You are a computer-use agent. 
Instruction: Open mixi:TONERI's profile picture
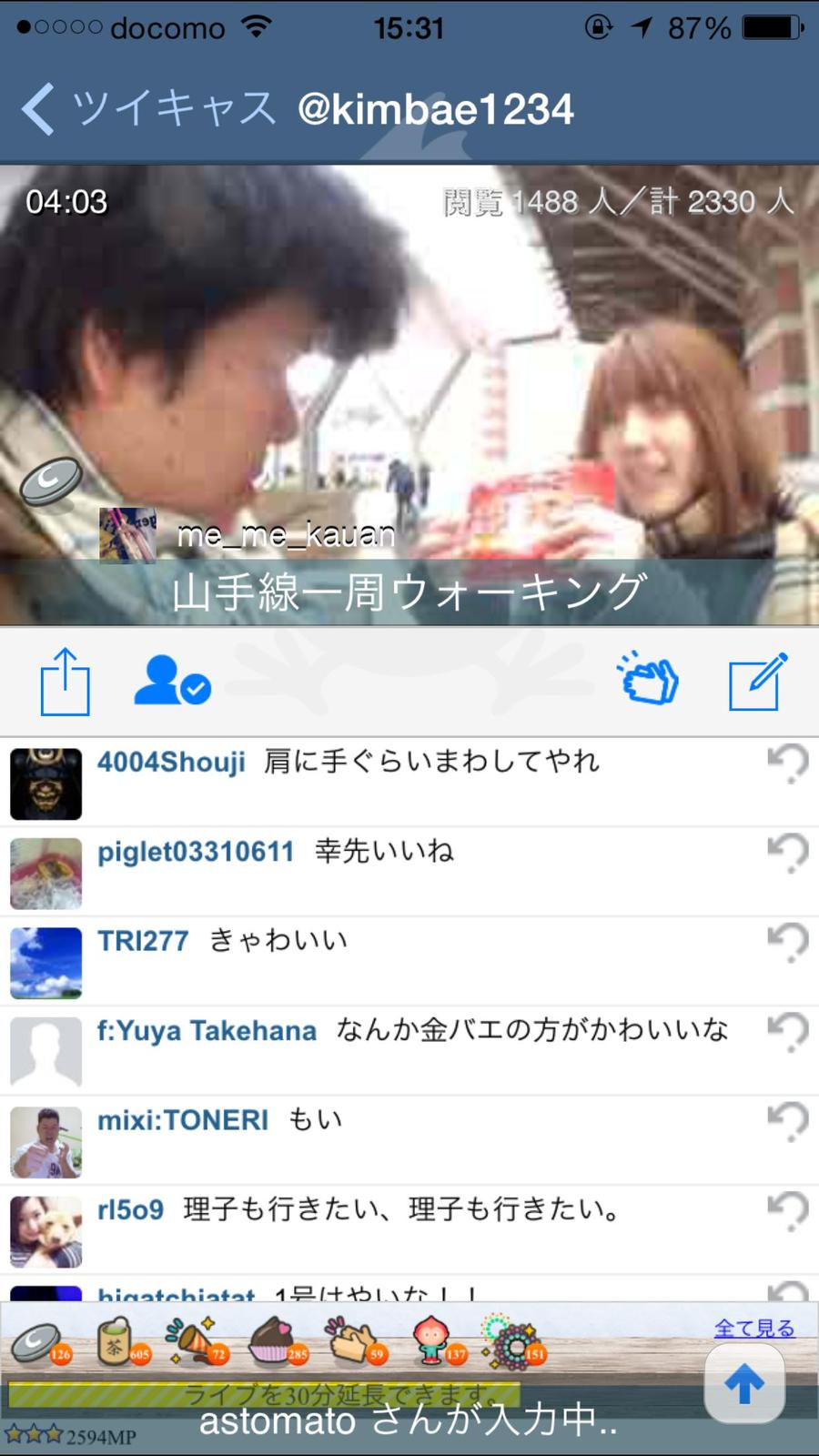coord(45,1142)
